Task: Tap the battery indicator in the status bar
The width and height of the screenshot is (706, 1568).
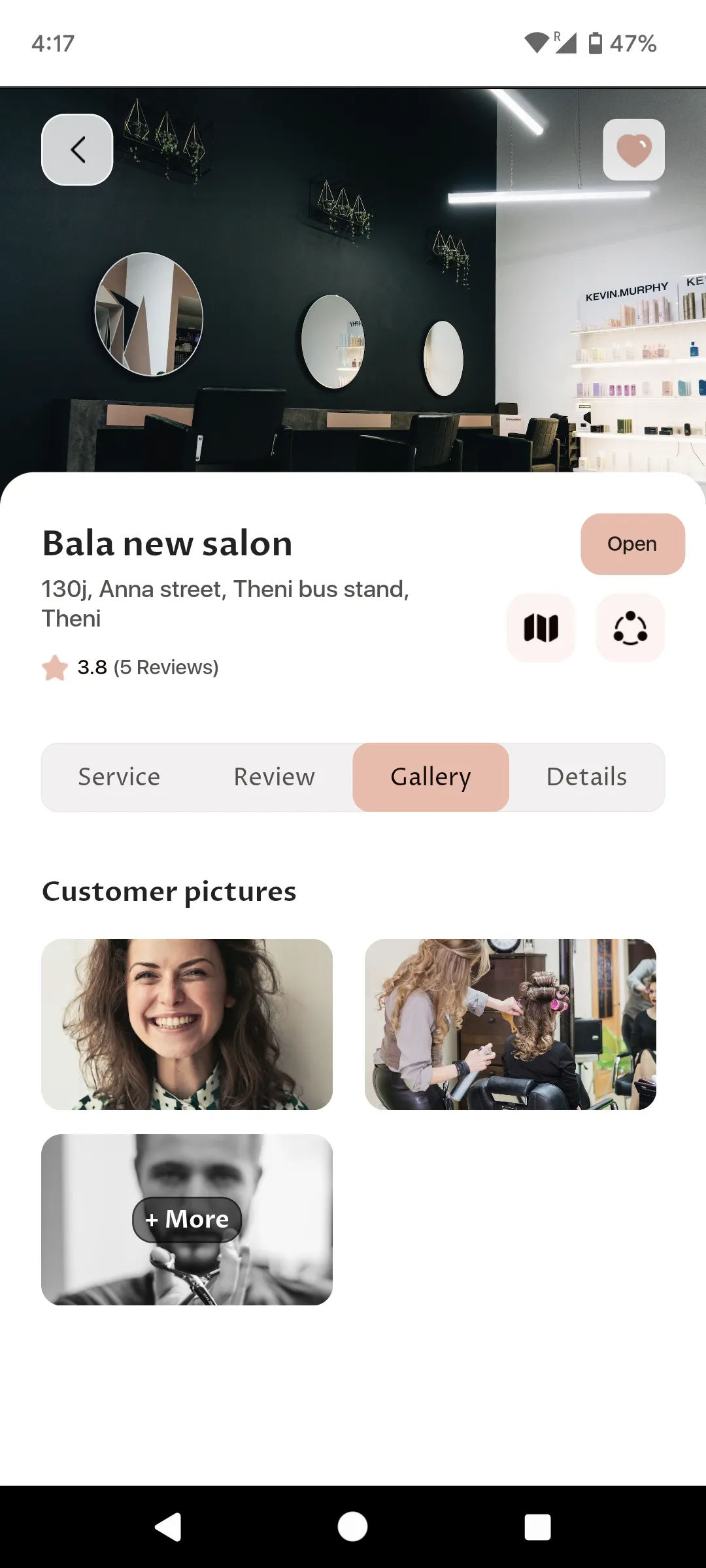Action: (597, 43)
